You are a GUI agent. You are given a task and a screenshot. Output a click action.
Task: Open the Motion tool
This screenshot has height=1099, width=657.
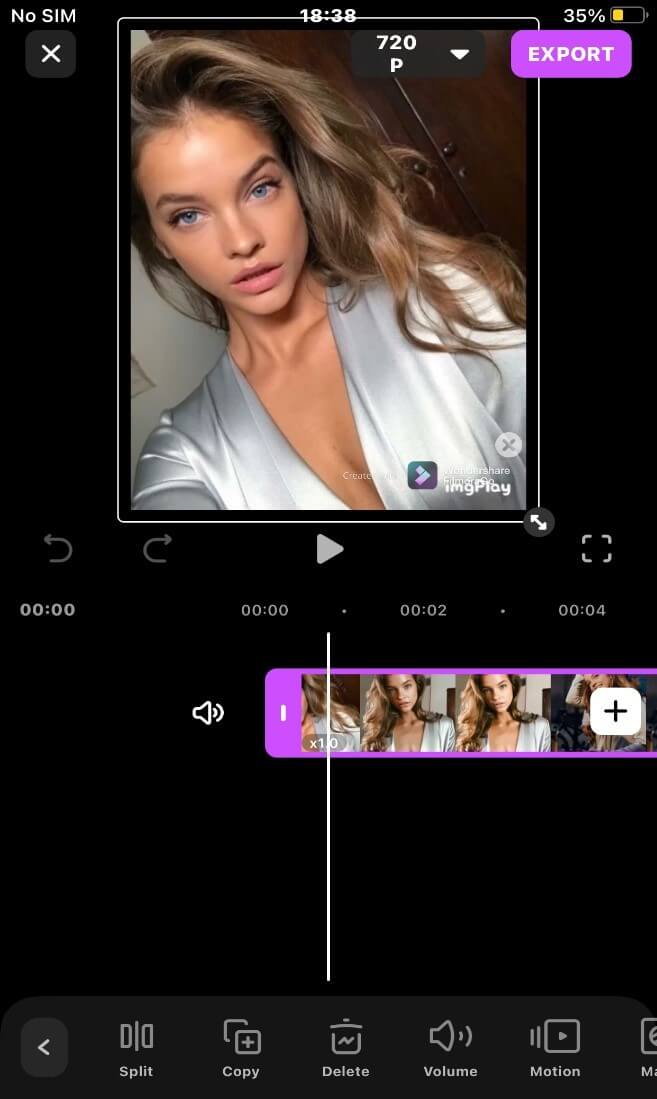(x=554, y=1048)
